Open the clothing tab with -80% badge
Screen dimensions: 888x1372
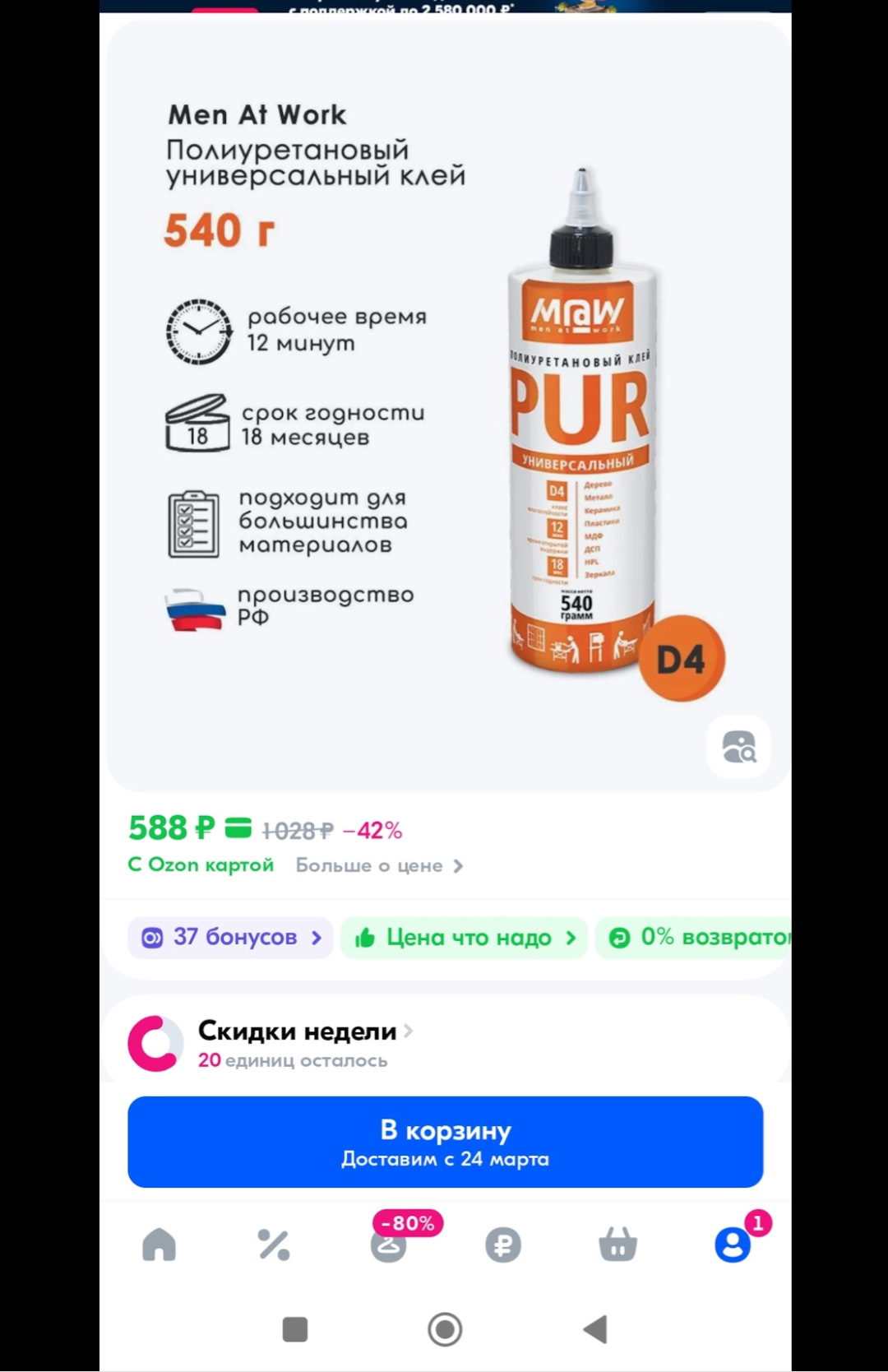[389, 1245]
